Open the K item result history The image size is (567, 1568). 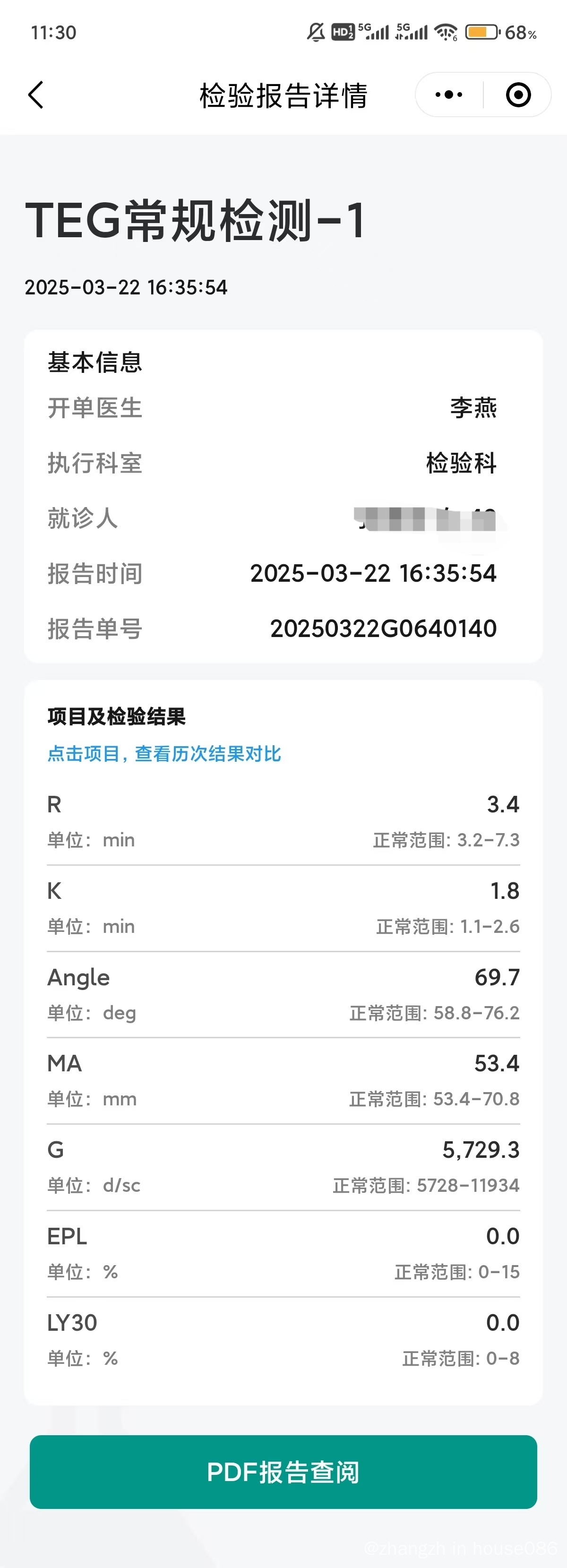point(283,907)
